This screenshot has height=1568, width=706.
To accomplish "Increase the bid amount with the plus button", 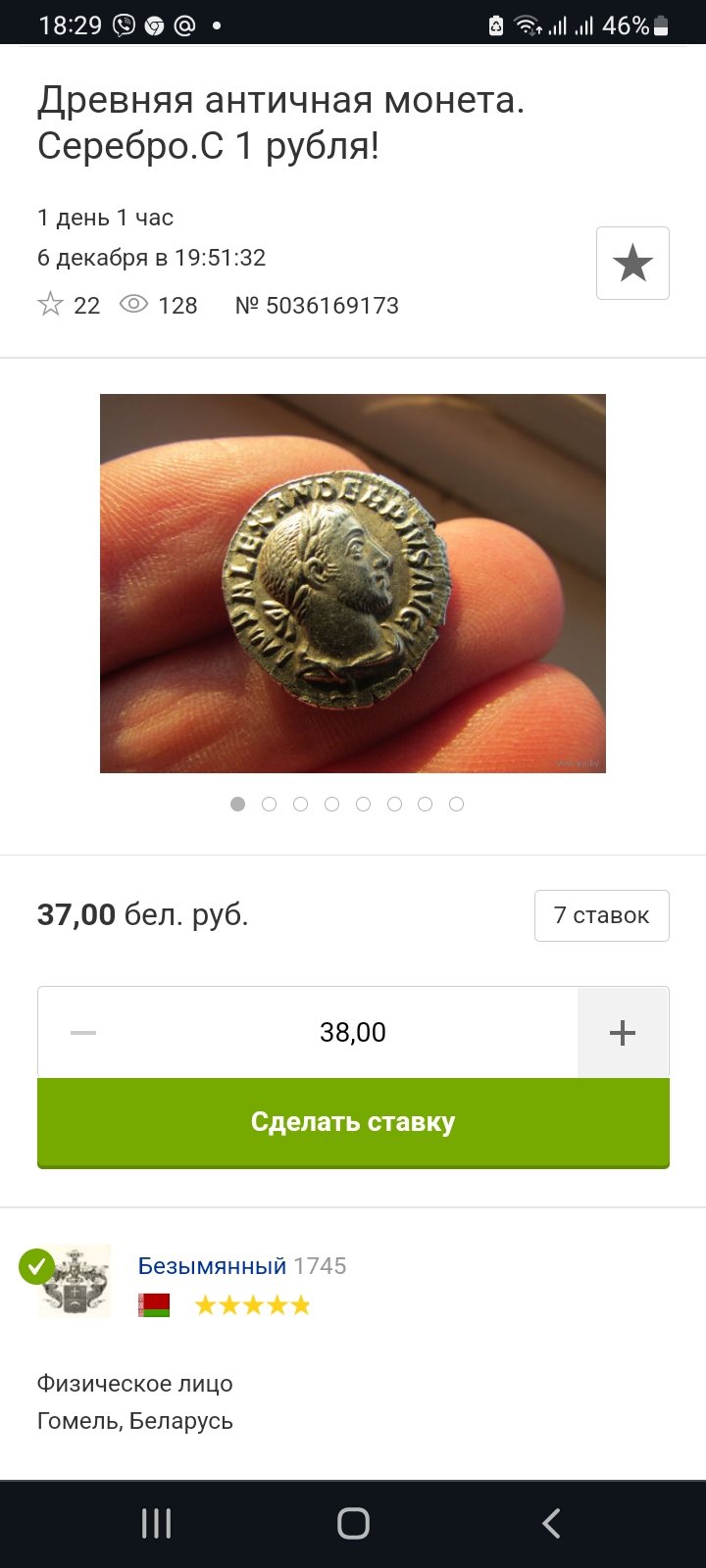I will click(x=623, y=1032).
